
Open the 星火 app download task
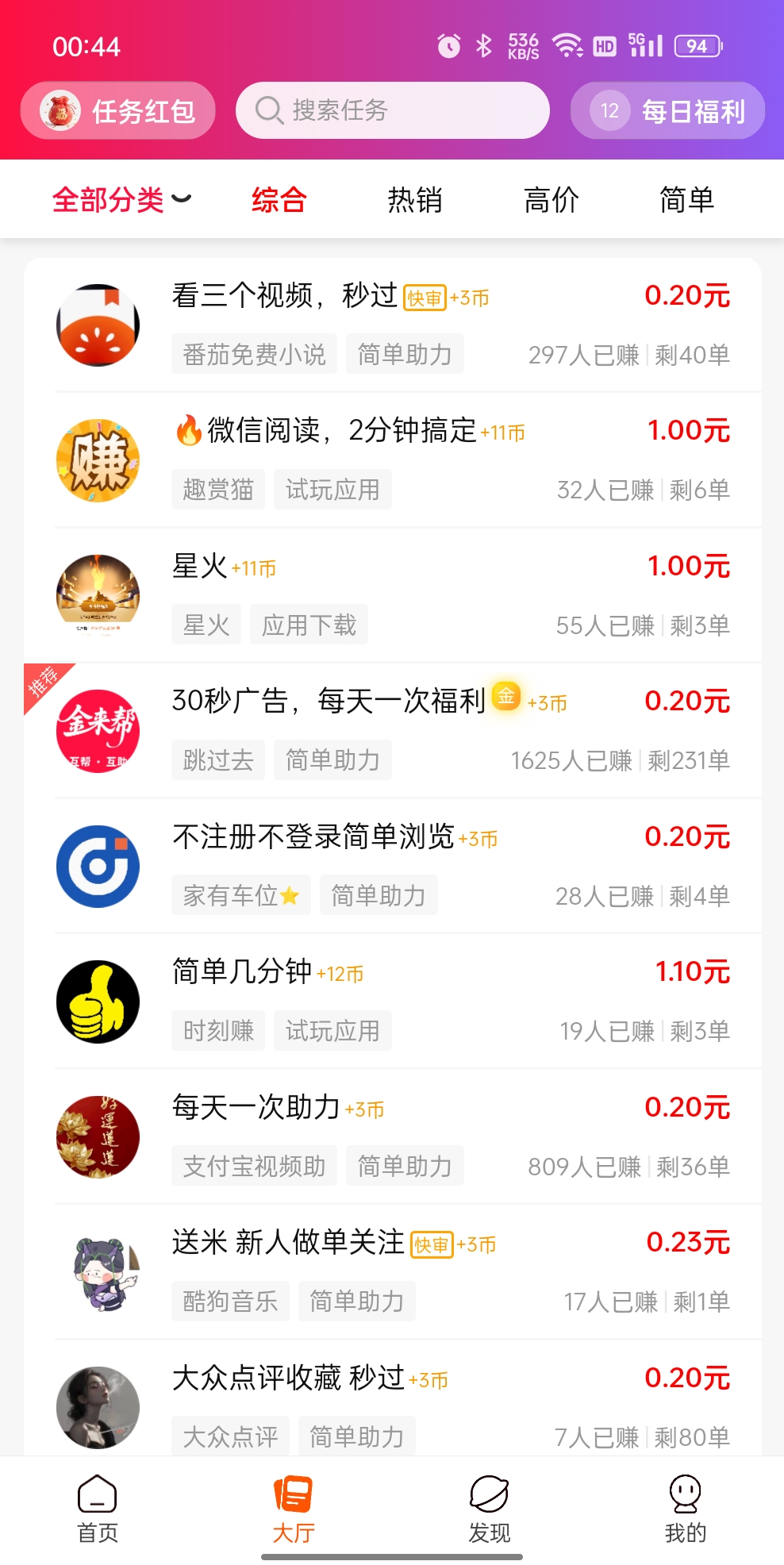click(x=392, y=595)
